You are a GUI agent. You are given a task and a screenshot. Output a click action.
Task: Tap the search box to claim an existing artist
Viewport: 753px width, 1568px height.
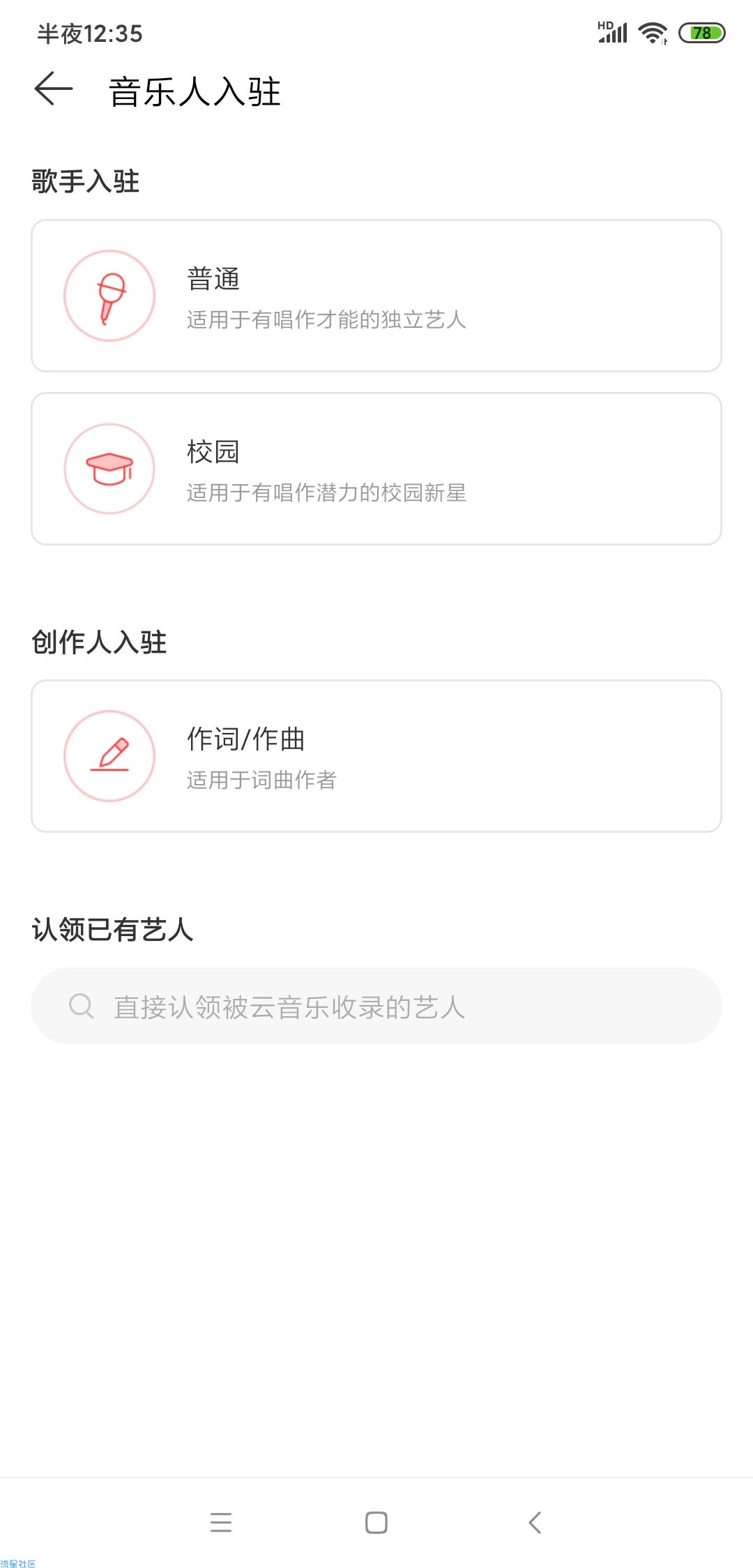[376, 1006]
